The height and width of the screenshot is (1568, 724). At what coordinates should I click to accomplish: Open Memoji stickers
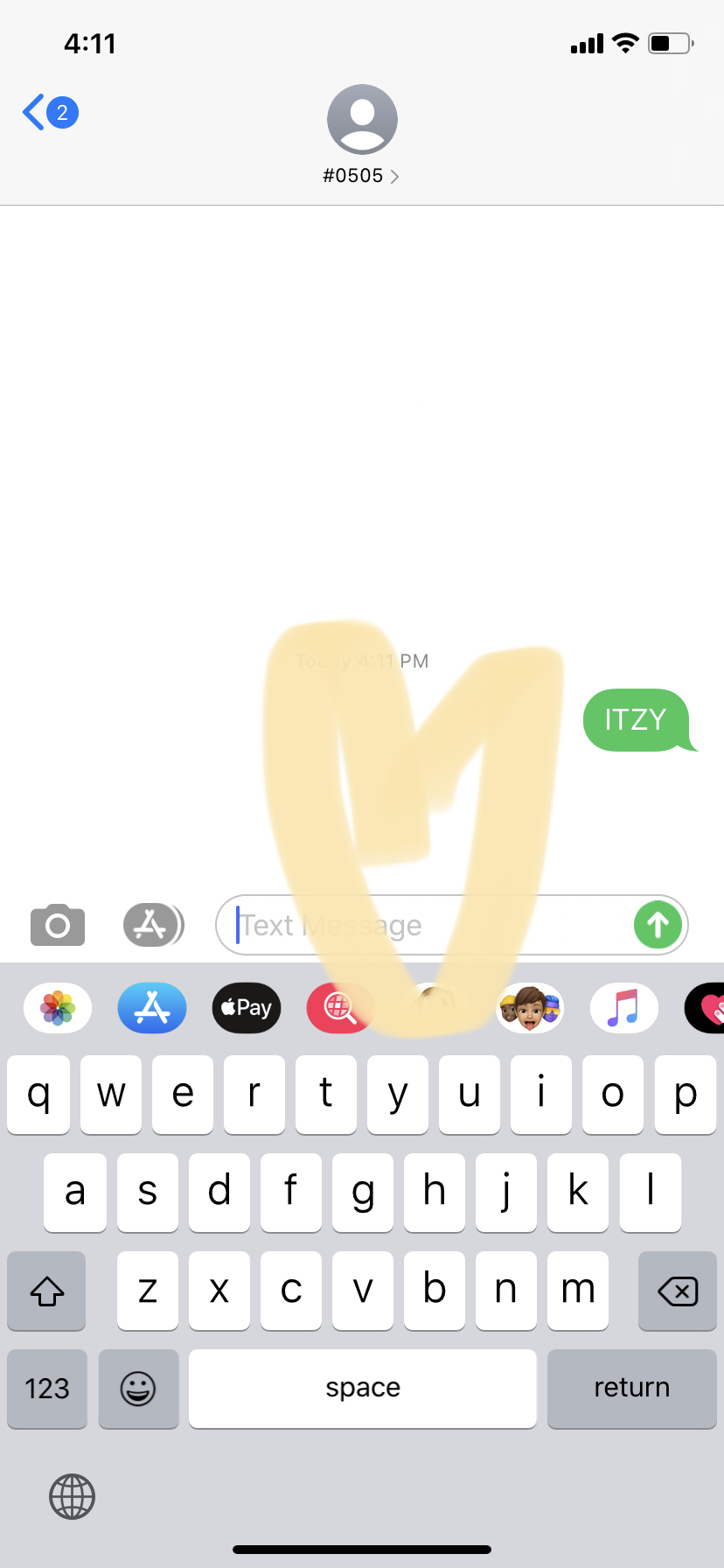(x=530, y=1008)
